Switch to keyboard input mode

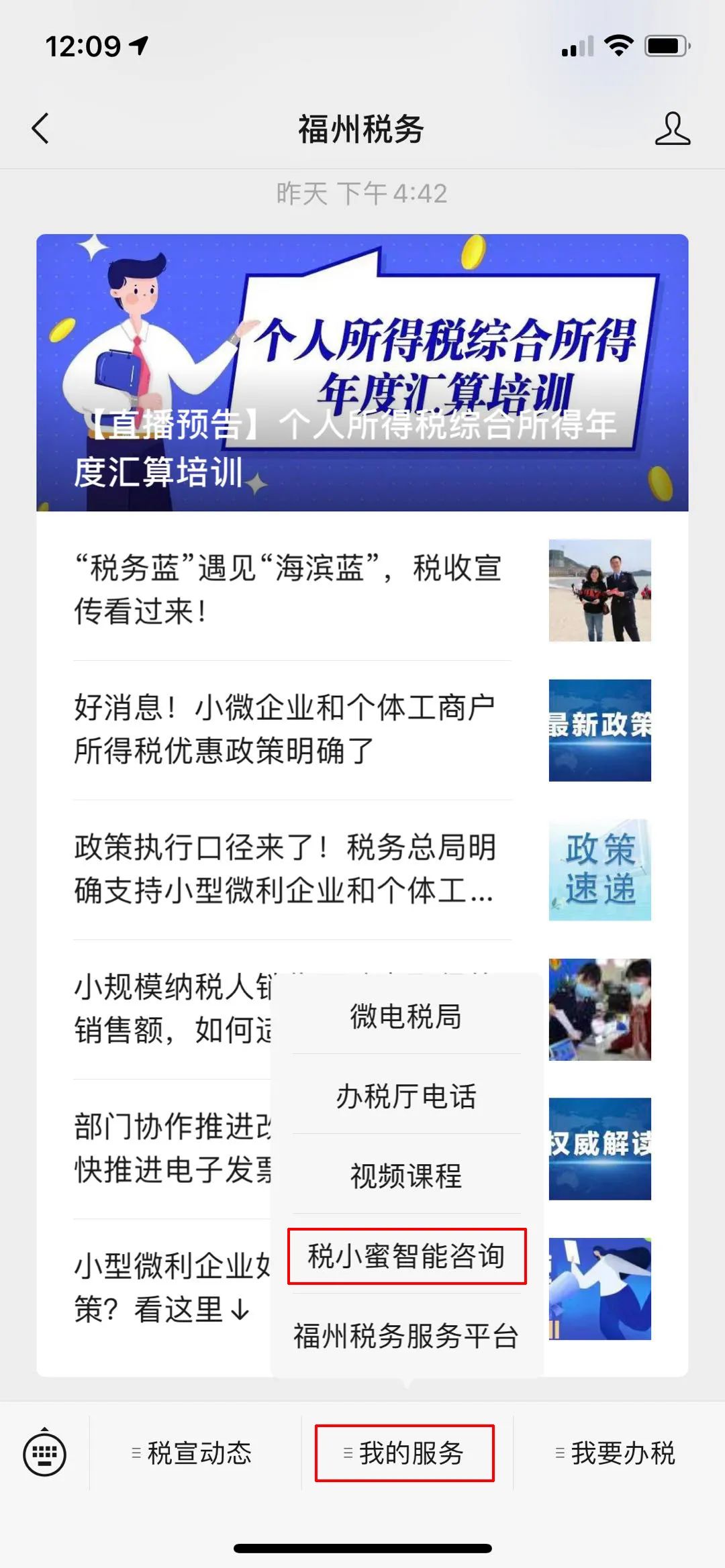pyautogui.click(x=45, y=1453)
